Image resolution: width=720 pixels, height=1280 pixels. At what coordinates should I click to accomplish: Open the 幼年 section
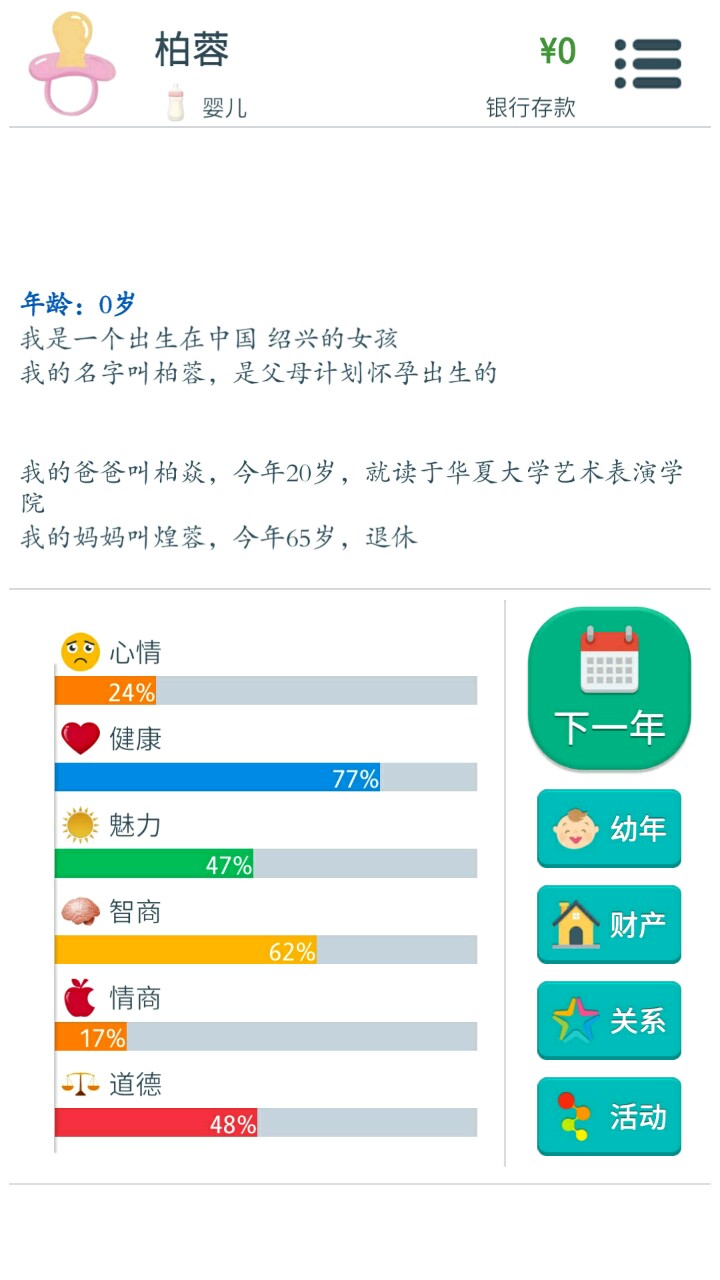click(609, 828)
